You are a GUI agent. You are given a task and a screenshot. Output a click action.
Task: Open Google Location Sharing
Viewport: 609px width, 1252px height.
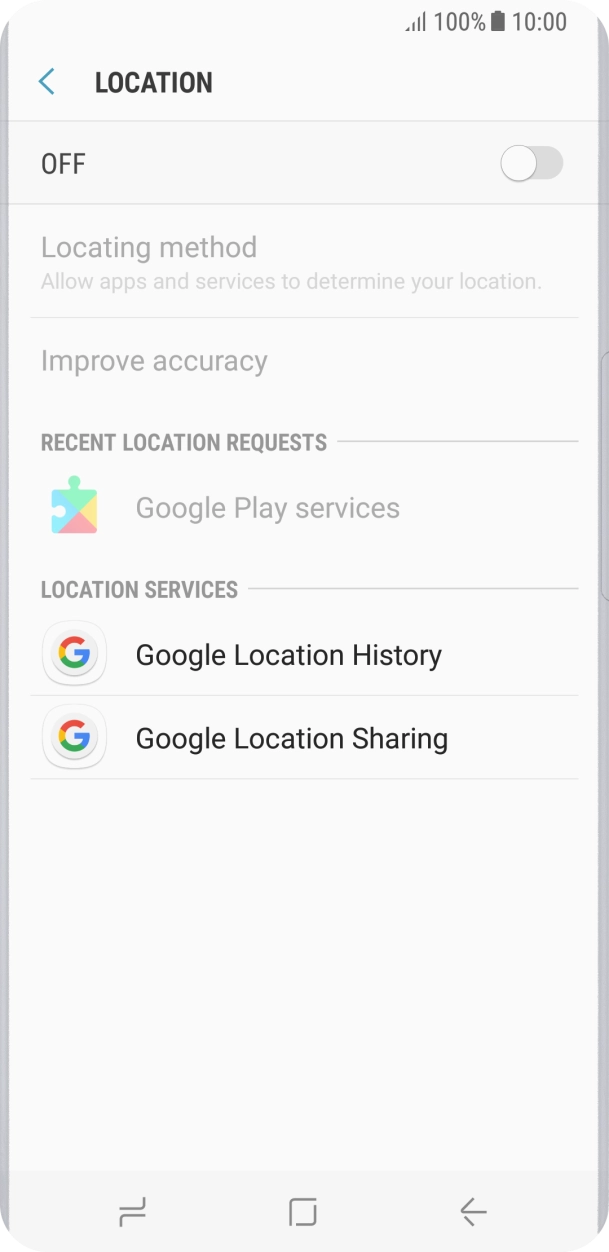[x=291, y=739]
